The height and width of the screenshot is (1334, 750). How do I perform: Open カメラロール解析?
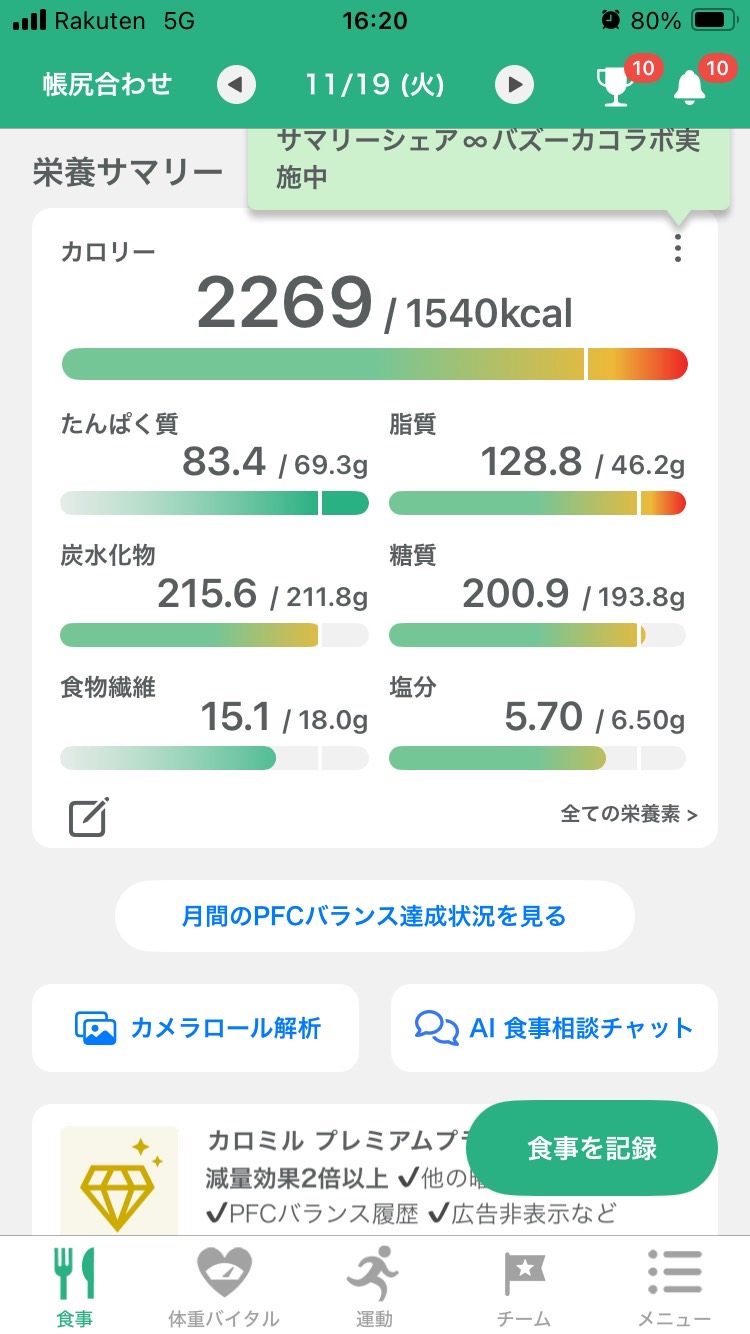[x=195, y=1028]
